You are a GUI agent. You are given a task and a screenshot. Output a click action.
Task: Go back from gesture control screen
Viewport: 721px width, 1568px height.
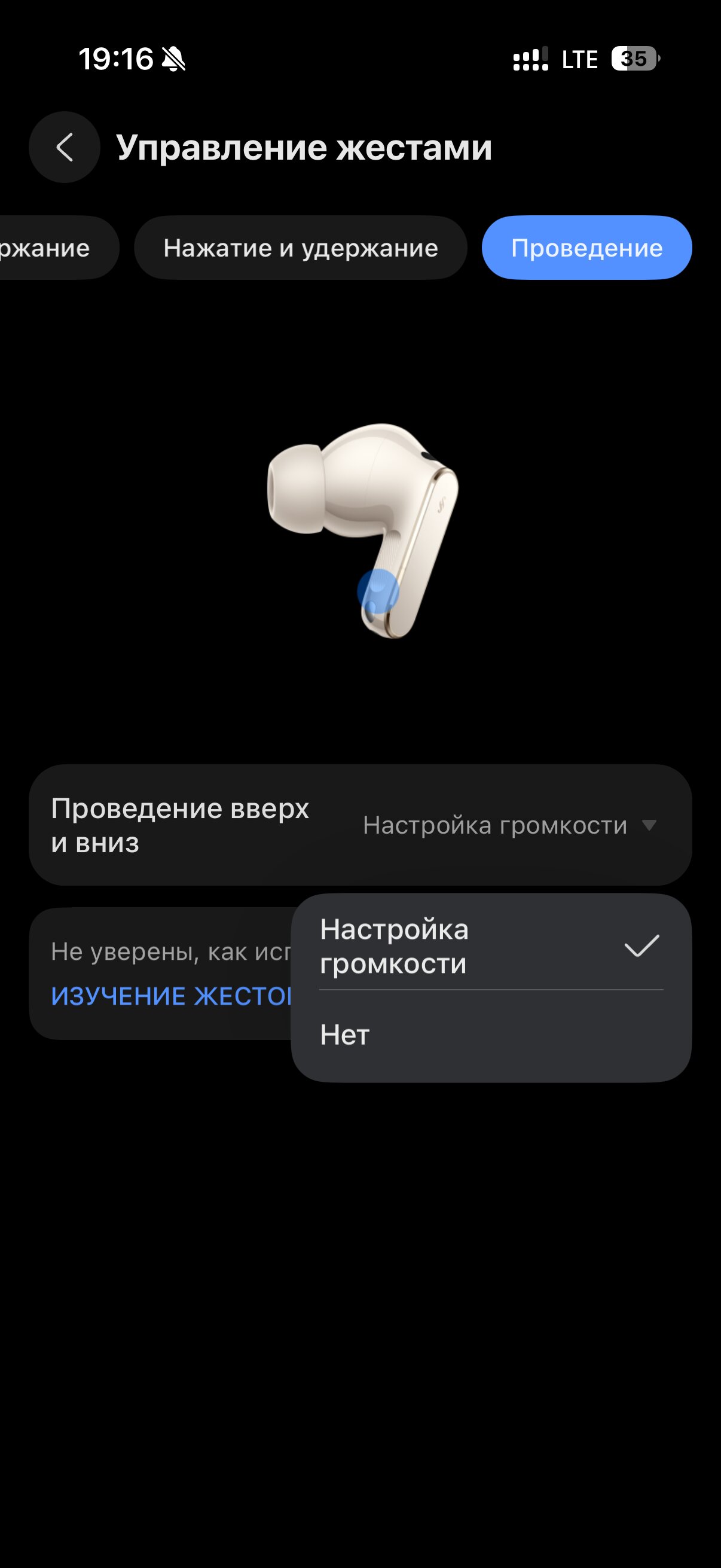coord(65,147)
